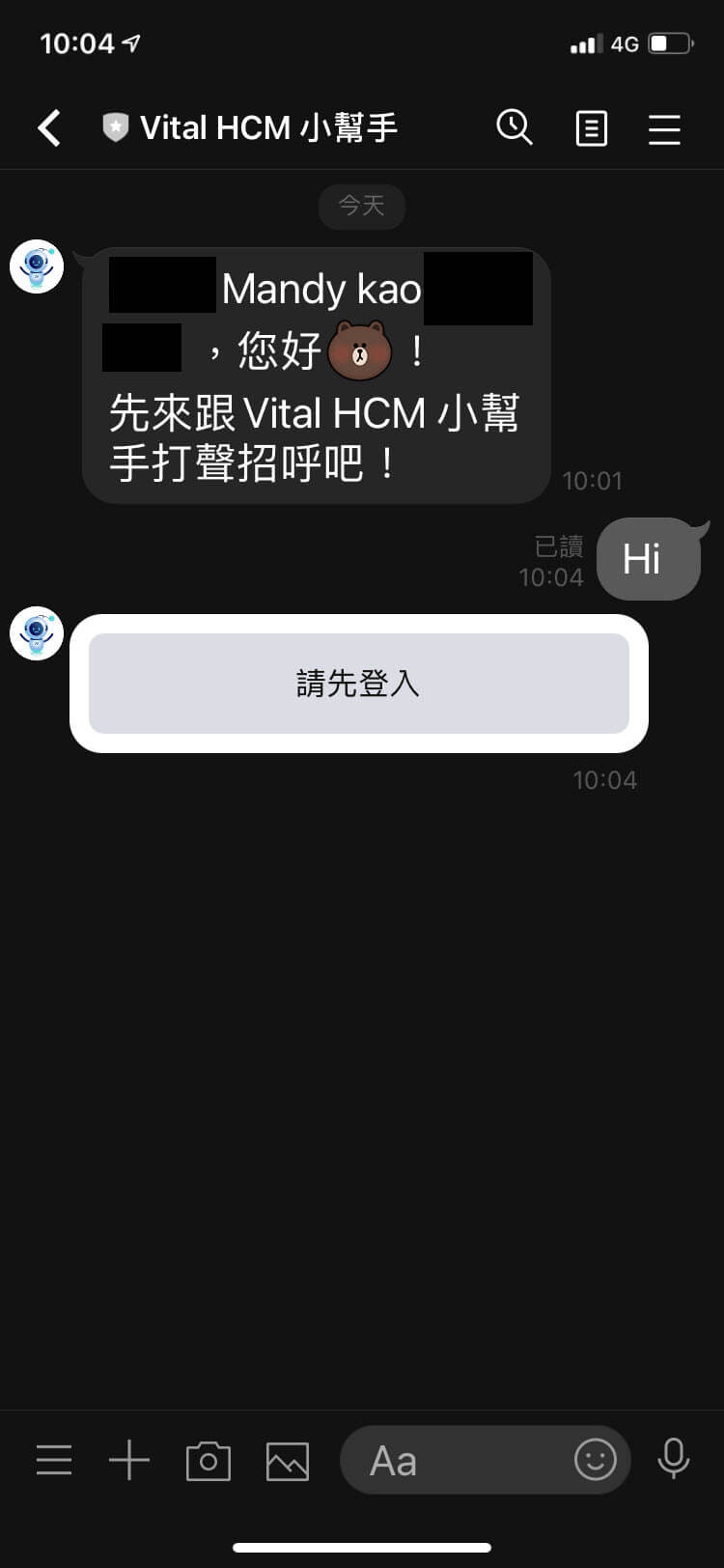This screenshot has height=1568, width=724.
Task: Search within this chat
Action: (x=515, y=127)
